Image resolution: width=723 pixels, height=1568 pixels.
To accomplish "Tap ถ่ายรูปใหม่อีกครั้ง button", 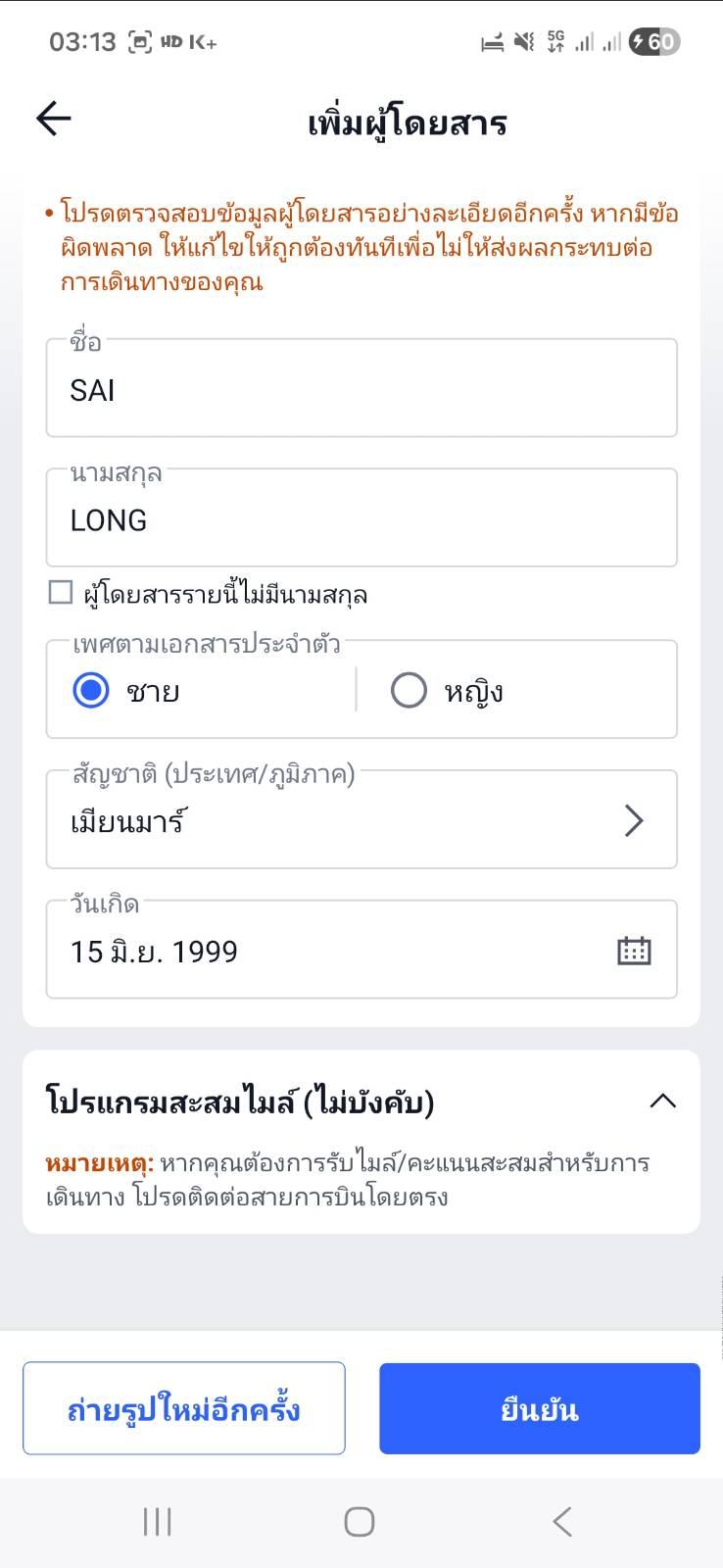I will coord(184,1408).
